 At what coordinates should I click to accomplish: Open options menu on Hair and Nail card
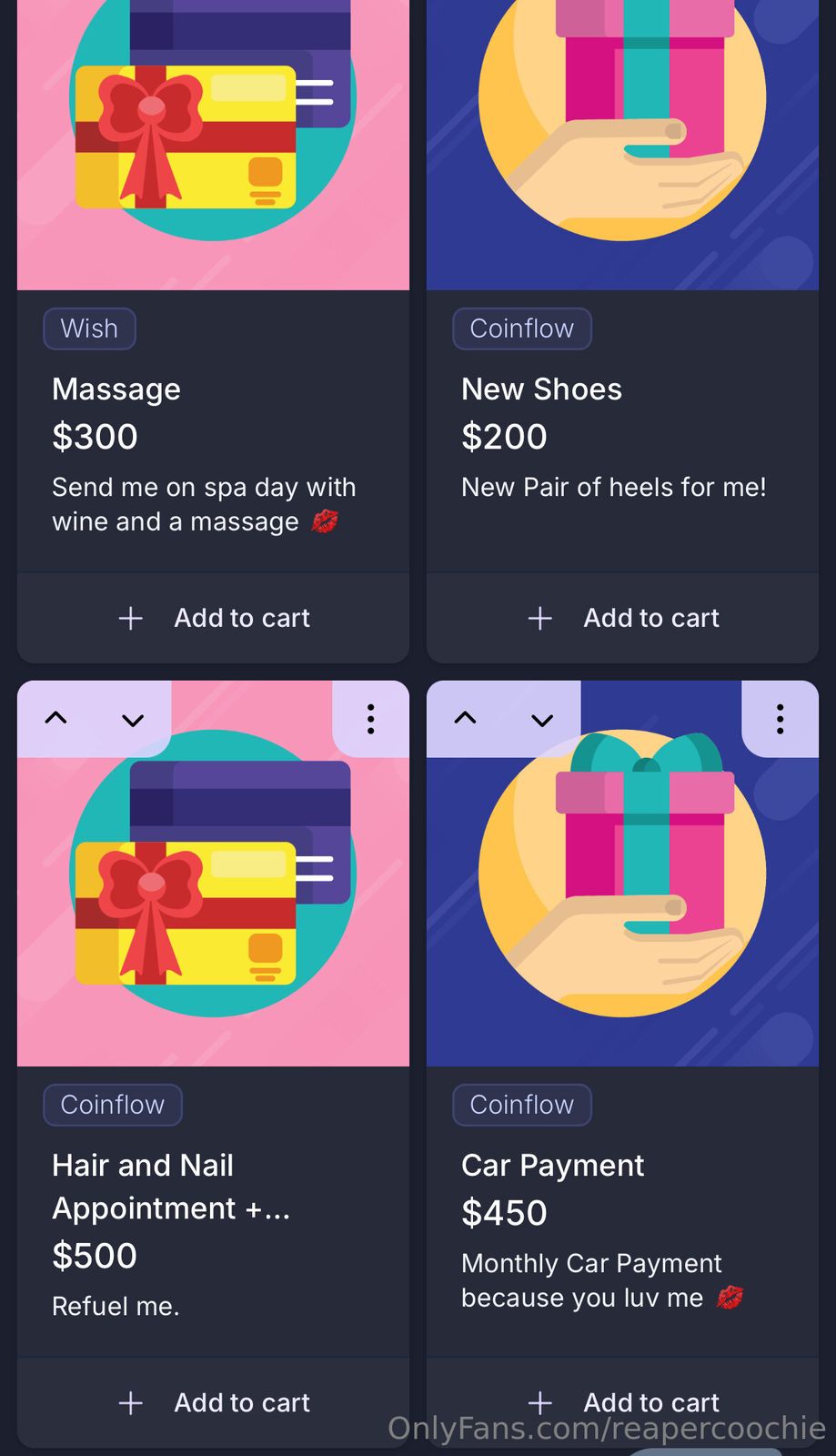pos(370,719)
